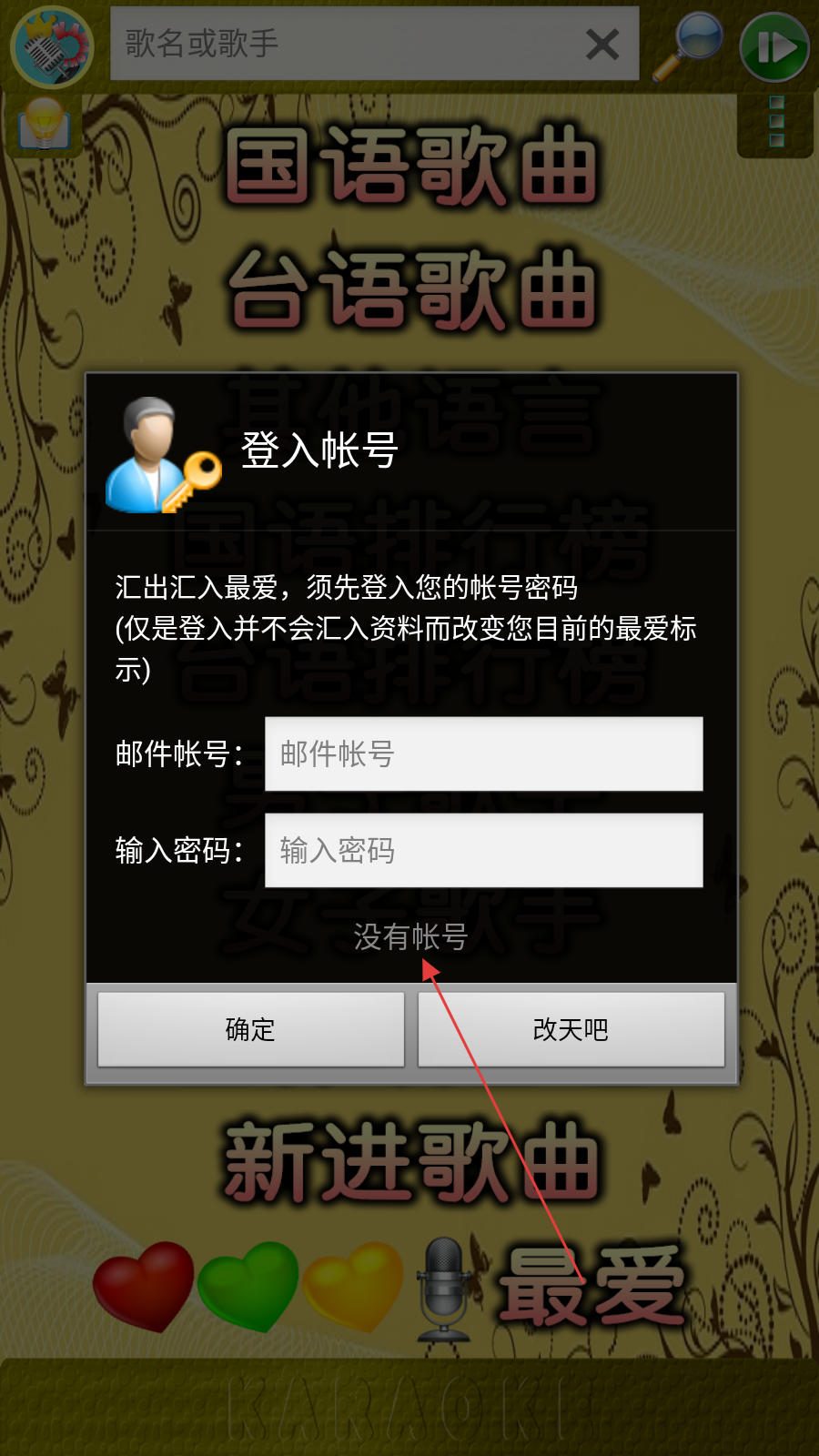
Task: Open the microphone settings icon
Action: click(51, 46)
